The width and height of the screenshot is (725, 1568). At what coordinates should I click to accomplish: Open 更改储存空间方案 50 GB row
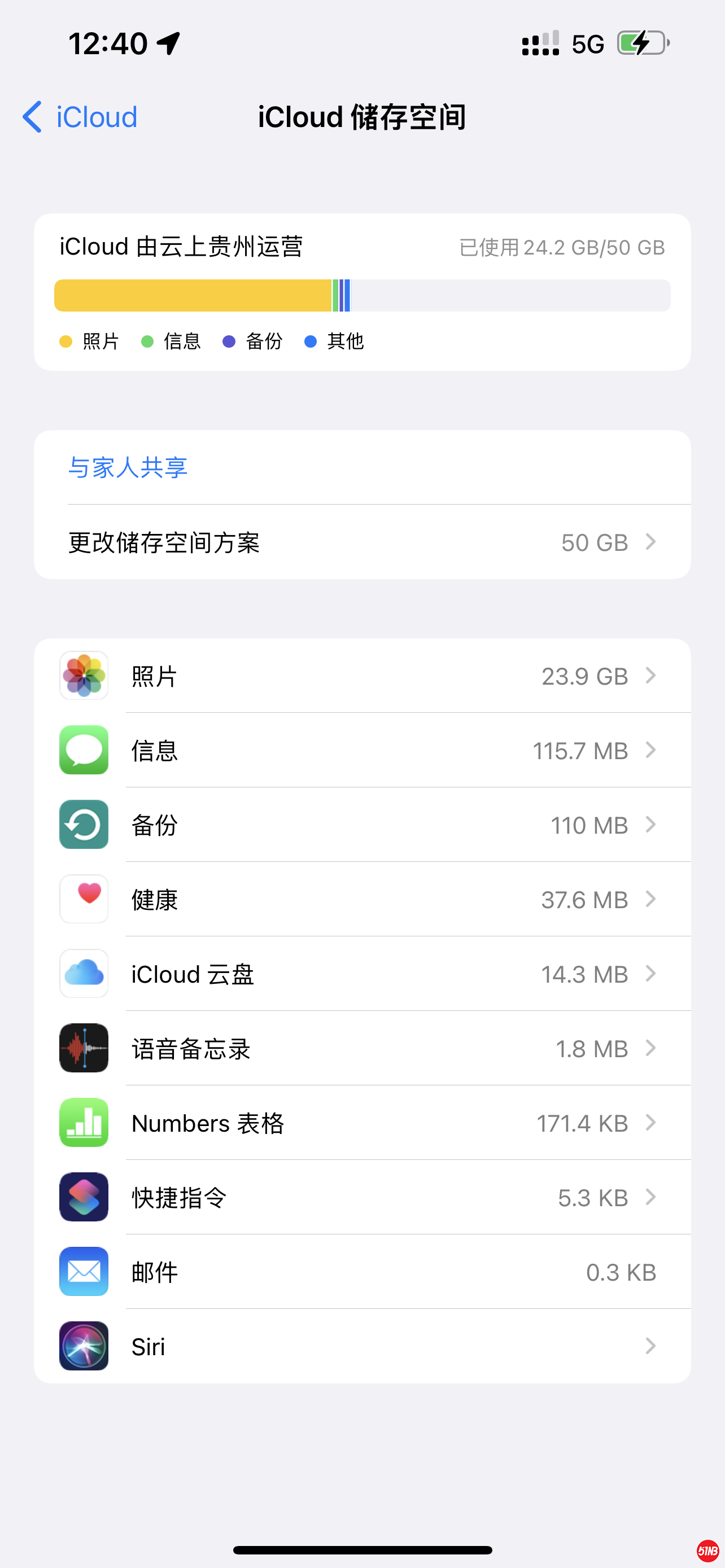pyautogui.click(x=362, y=542)
